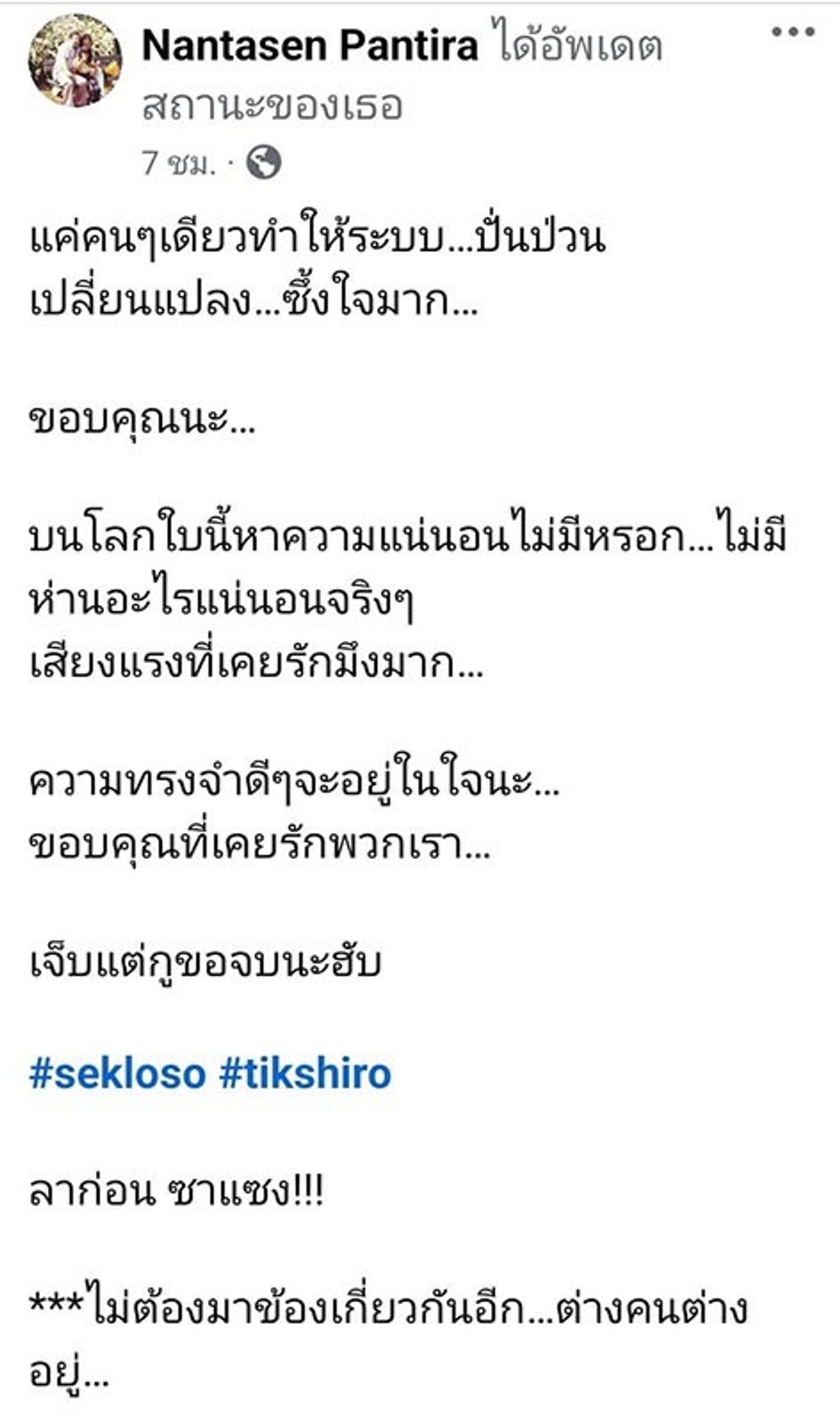Open the #sekloso hashtag

click(118, 1075)
